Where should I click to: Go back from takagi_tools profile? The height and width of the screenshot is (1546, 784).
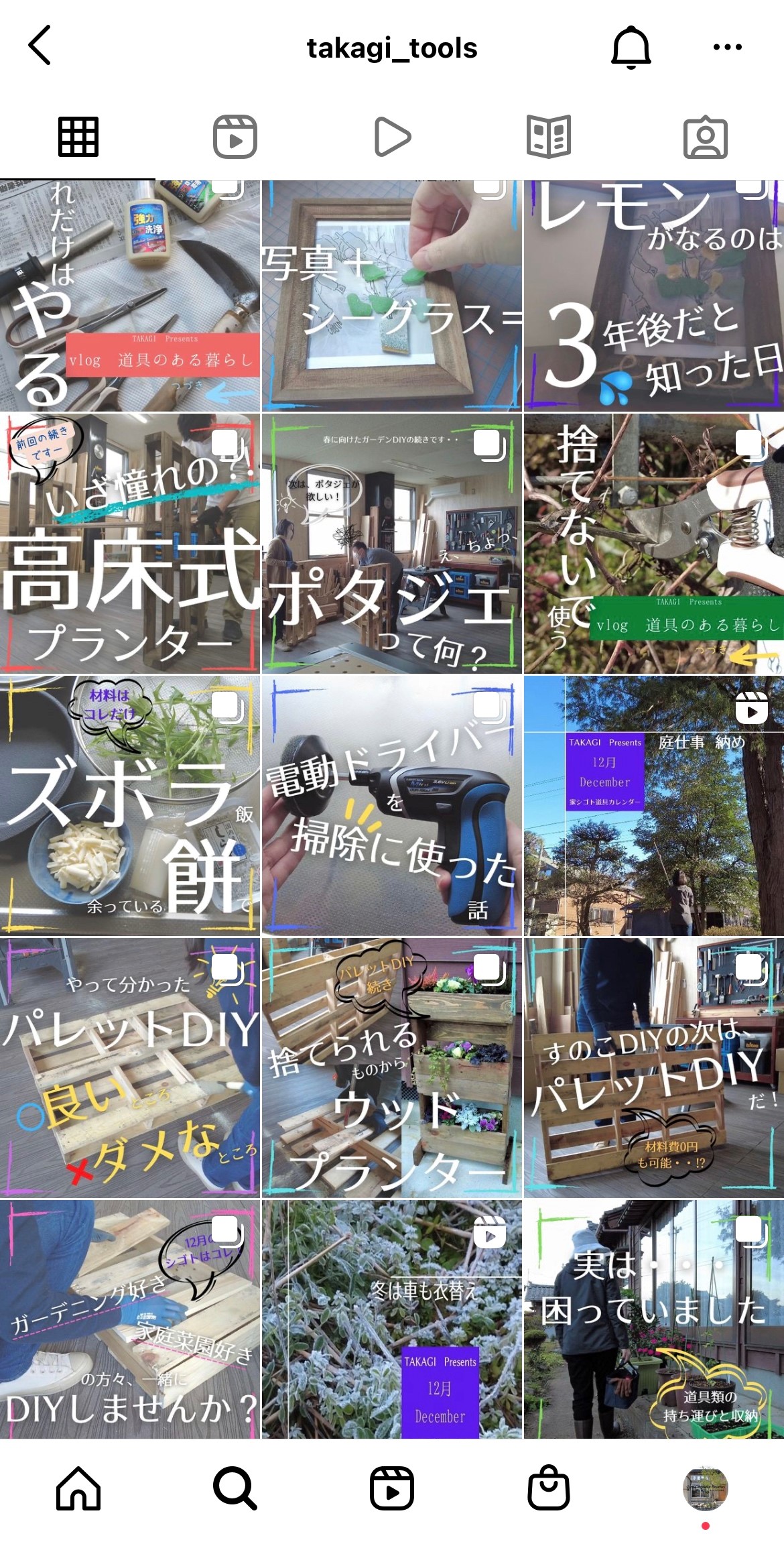coord(40,46)
